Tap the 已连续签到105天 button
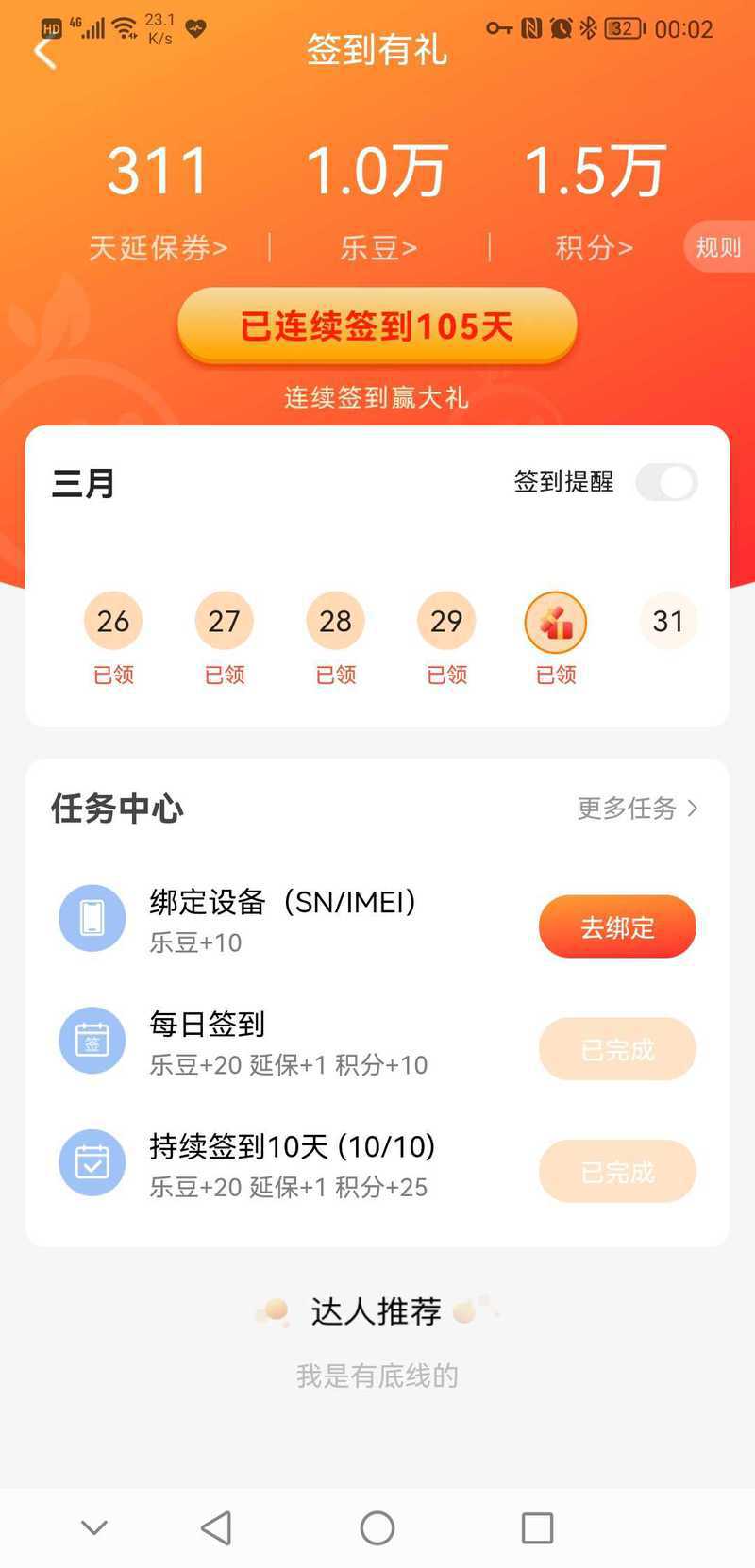 tap(377, 326)
